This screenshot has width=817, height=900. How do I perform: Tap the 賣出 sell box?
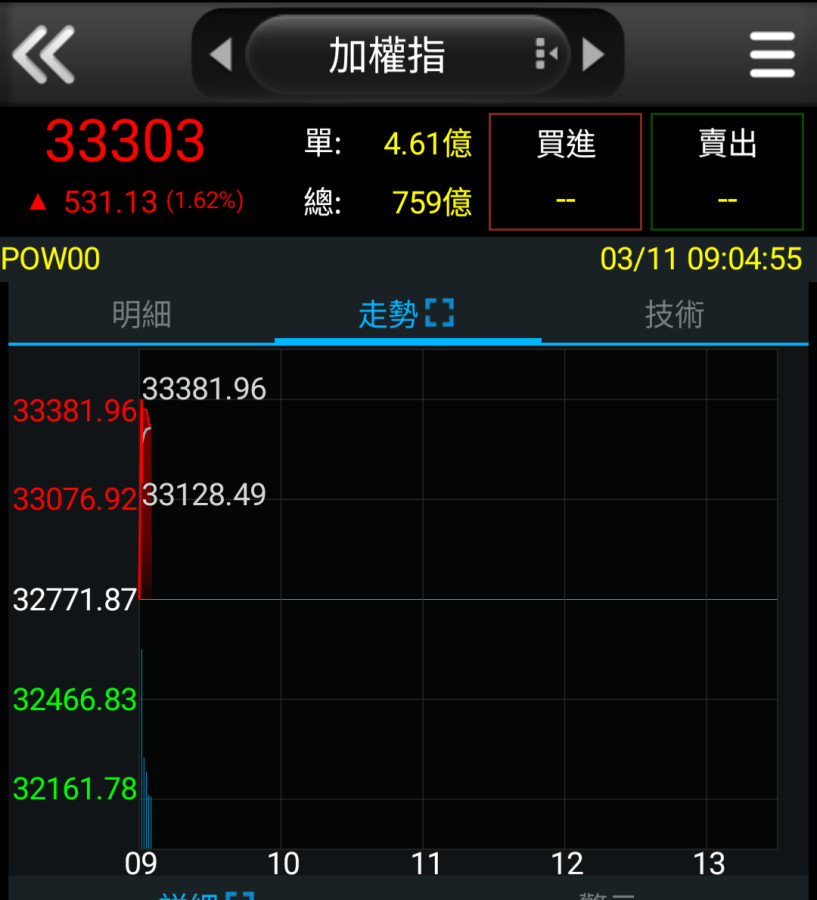click(x=727, y=172)
